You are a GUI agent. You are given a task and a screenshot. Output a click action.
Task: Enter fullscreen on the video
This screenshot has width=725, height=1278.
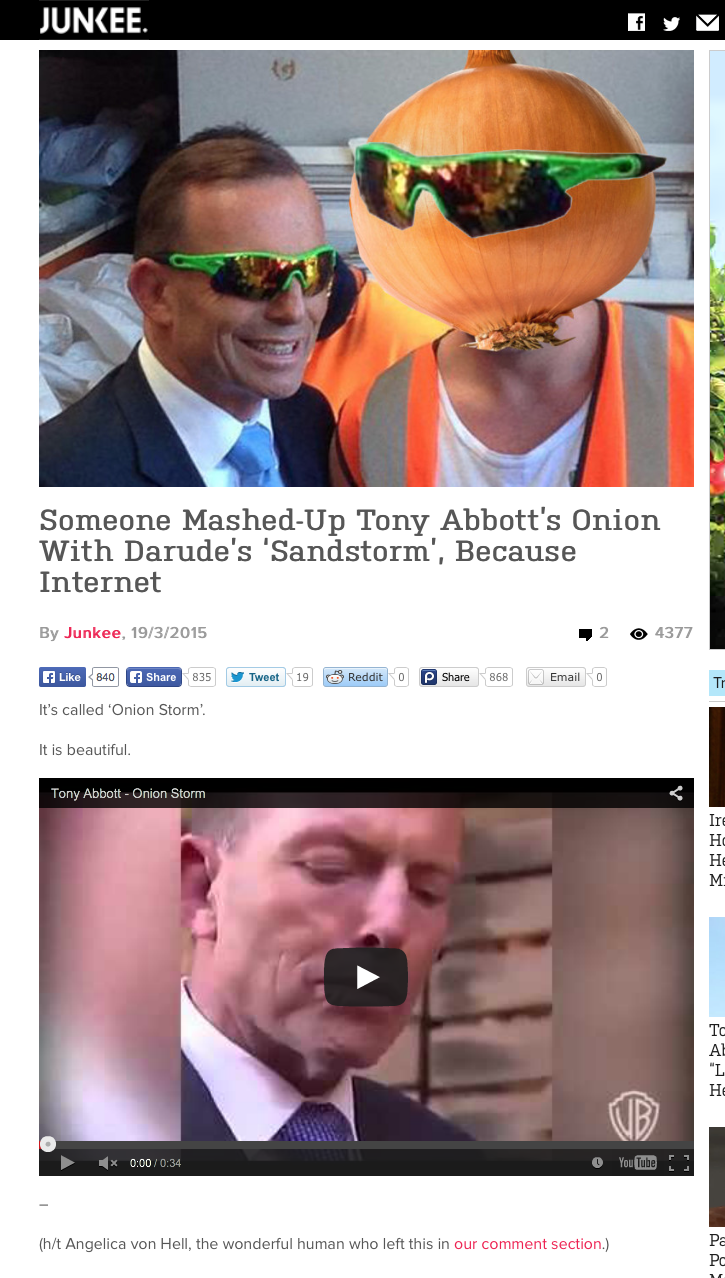point(679,1162)
